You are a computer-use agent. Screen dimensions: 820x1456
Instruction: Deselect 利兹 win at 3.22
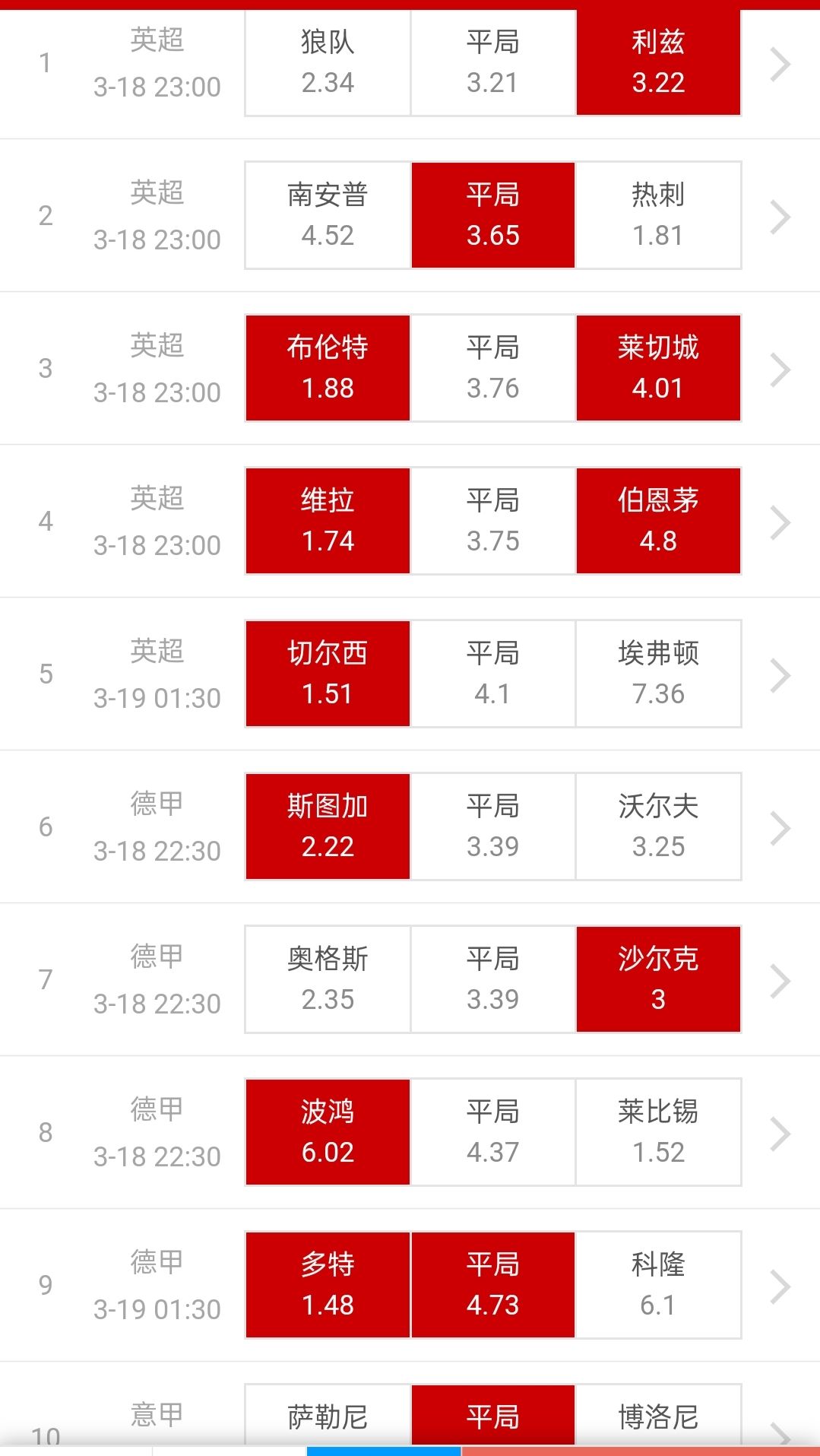pos(658,62)
